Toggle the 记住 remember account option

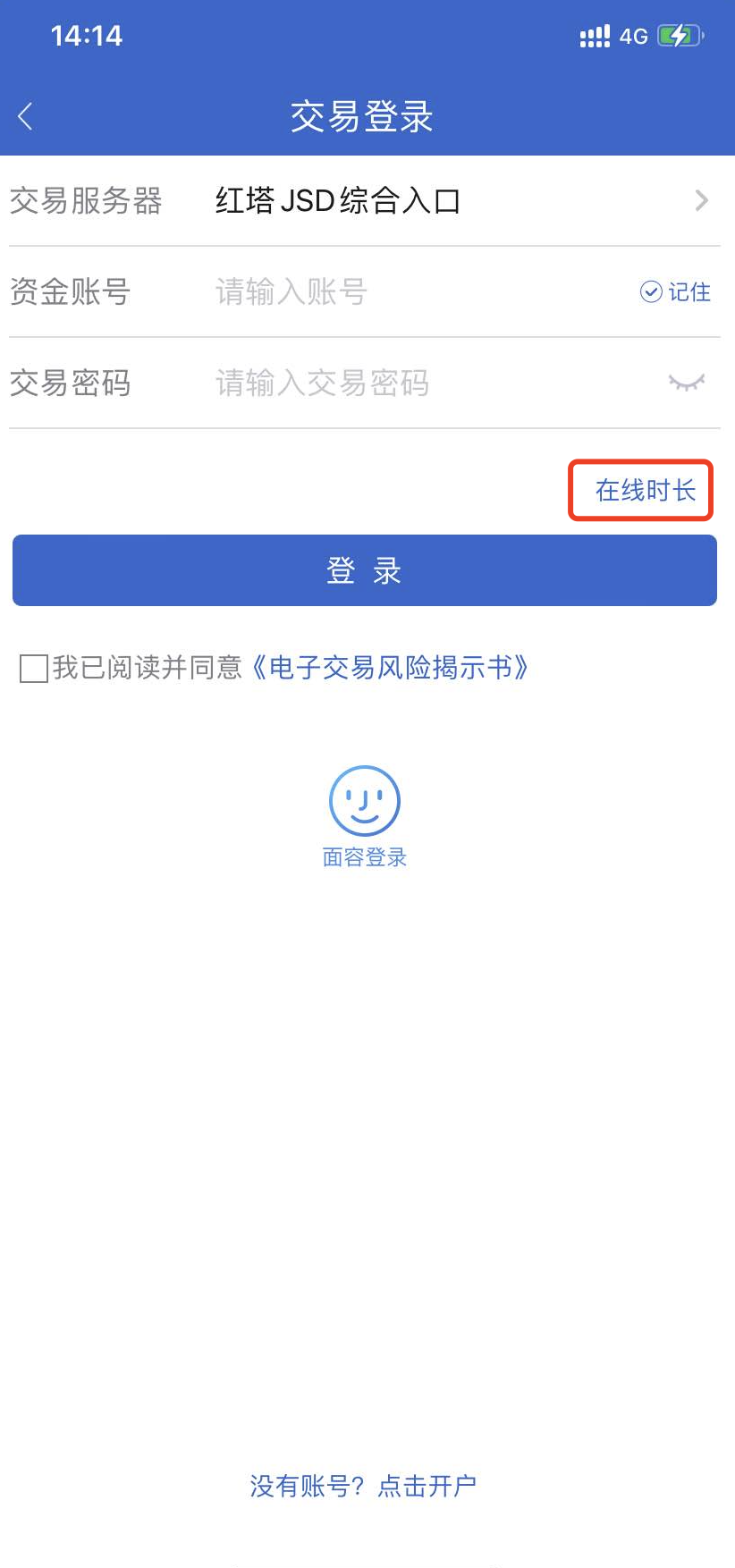point(675,292)
